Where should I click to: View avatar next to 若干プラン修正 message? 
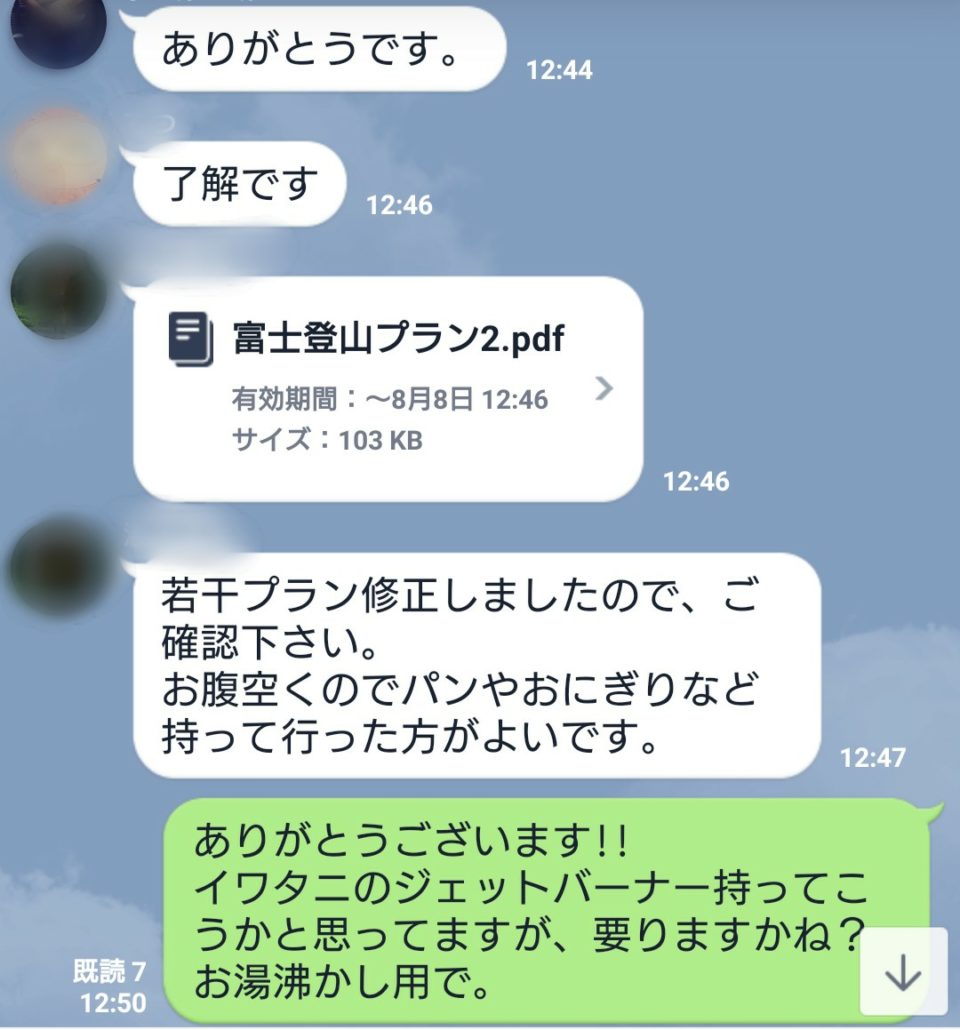[58, 565]
